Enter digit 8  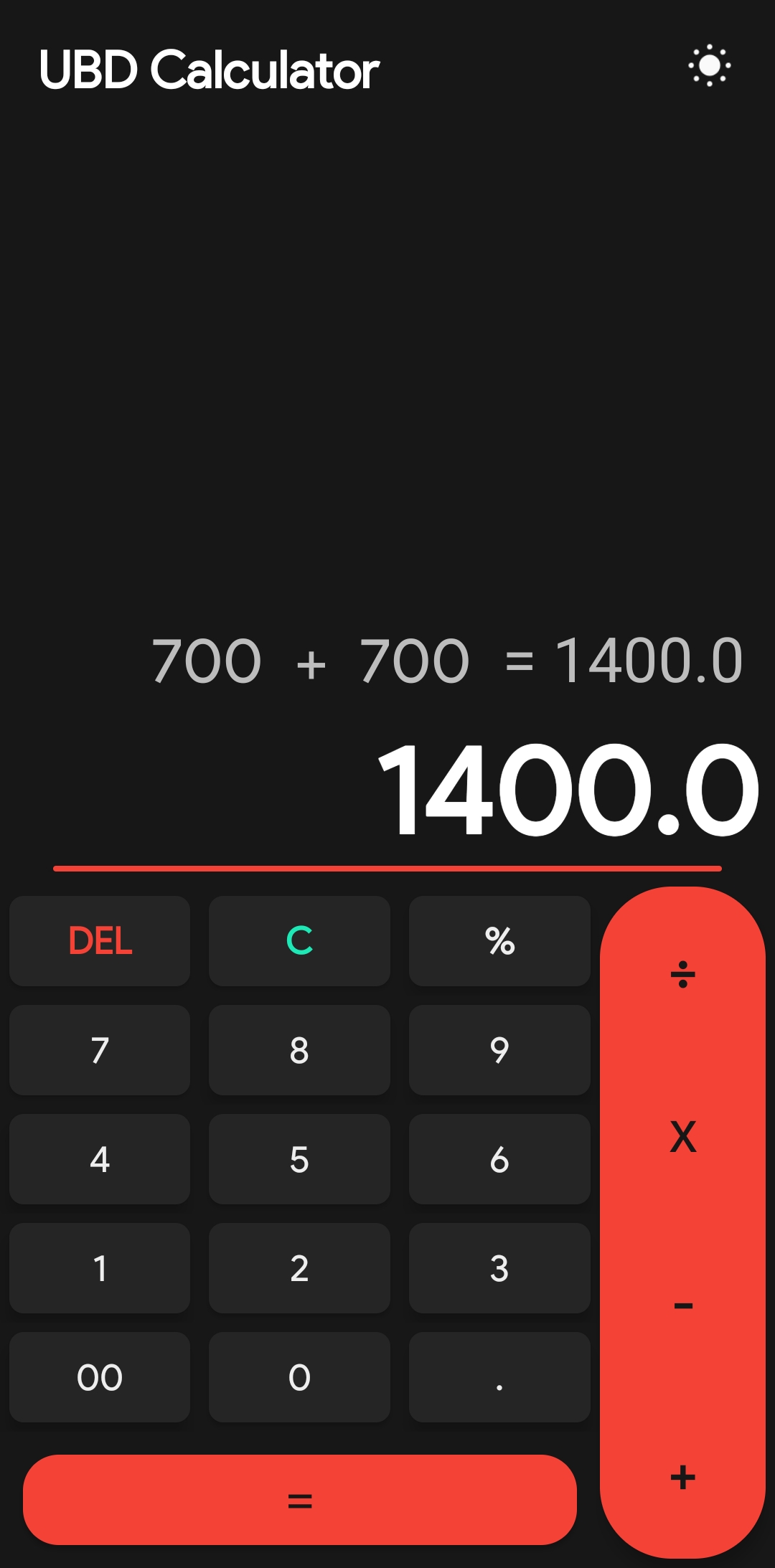(x=299, y=1050)
